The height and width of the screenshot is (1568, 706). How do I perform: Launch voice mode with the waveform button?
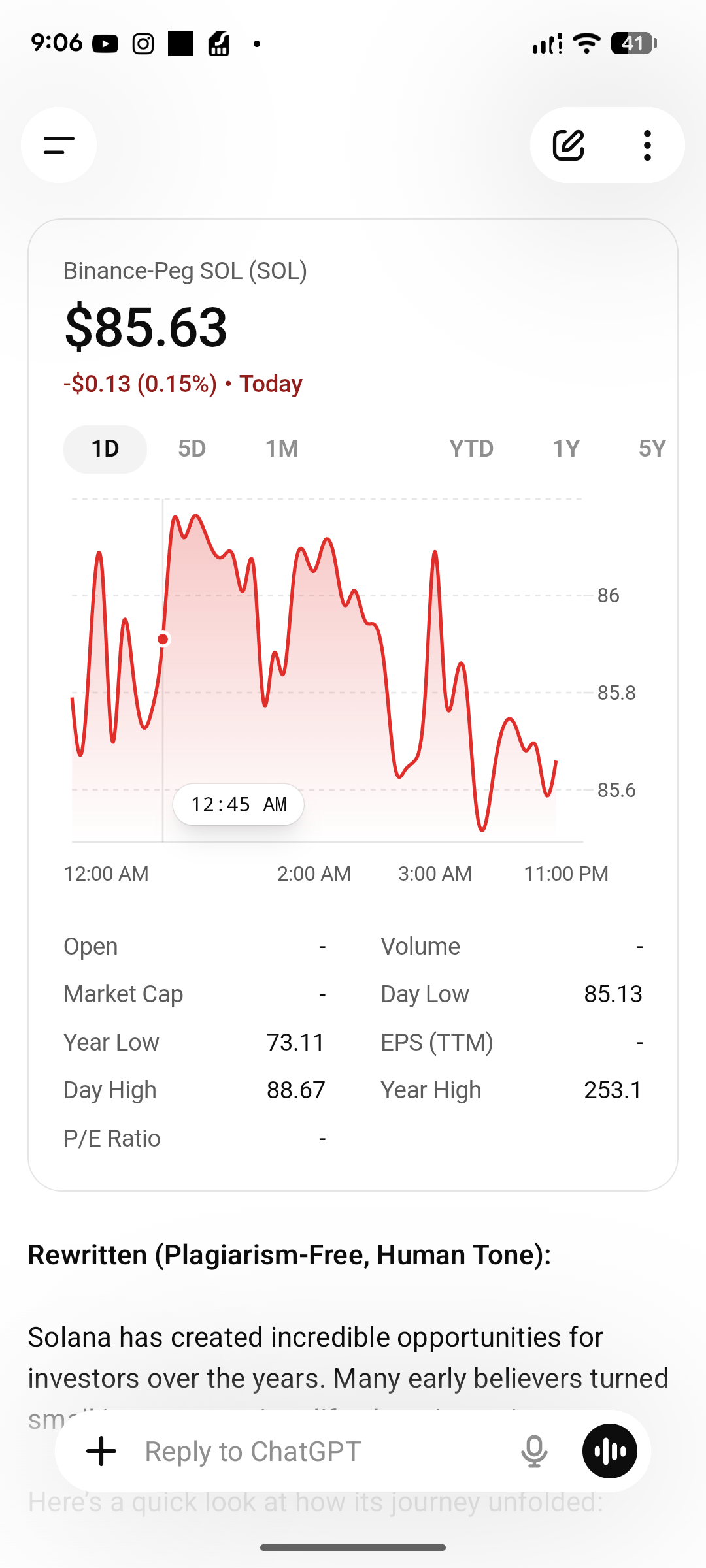[609, 1451]
